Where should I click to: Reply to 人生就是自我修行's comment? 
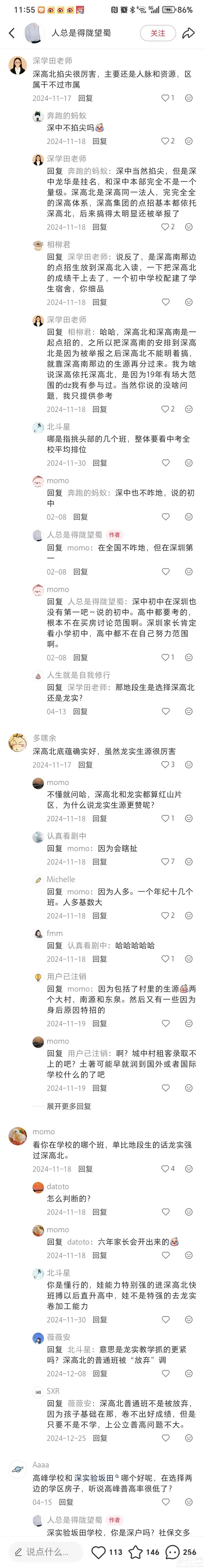click(x=81, y=711)
